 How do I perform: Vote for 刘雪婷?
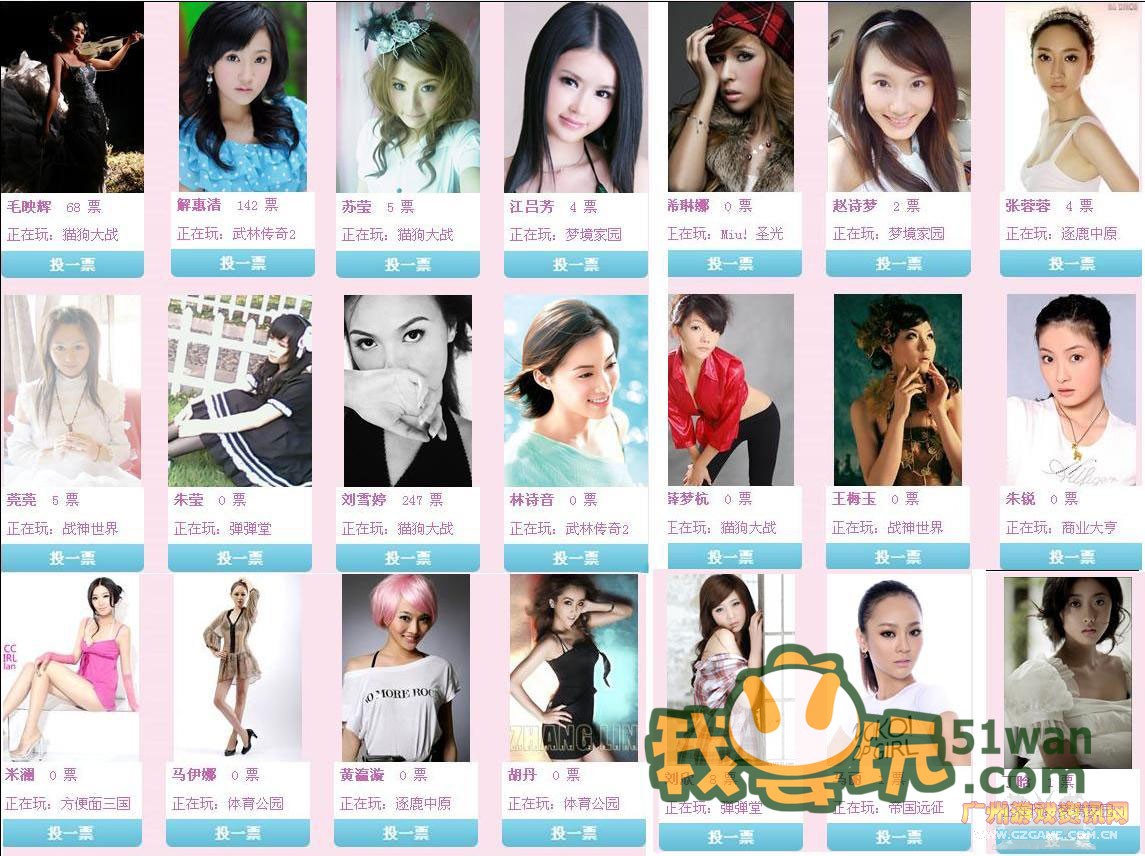(x=407, y=557)
